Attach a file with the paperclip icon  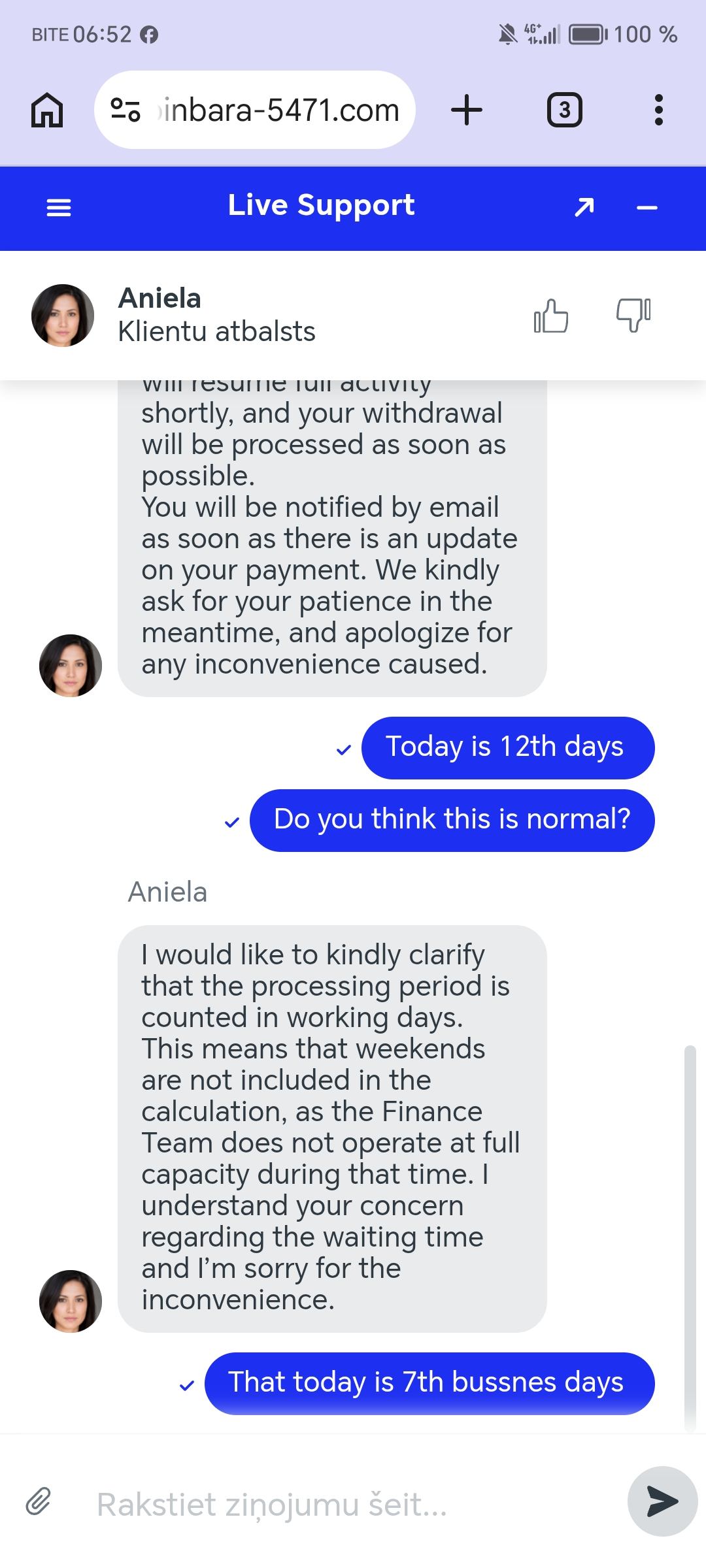pos(39,1501)
